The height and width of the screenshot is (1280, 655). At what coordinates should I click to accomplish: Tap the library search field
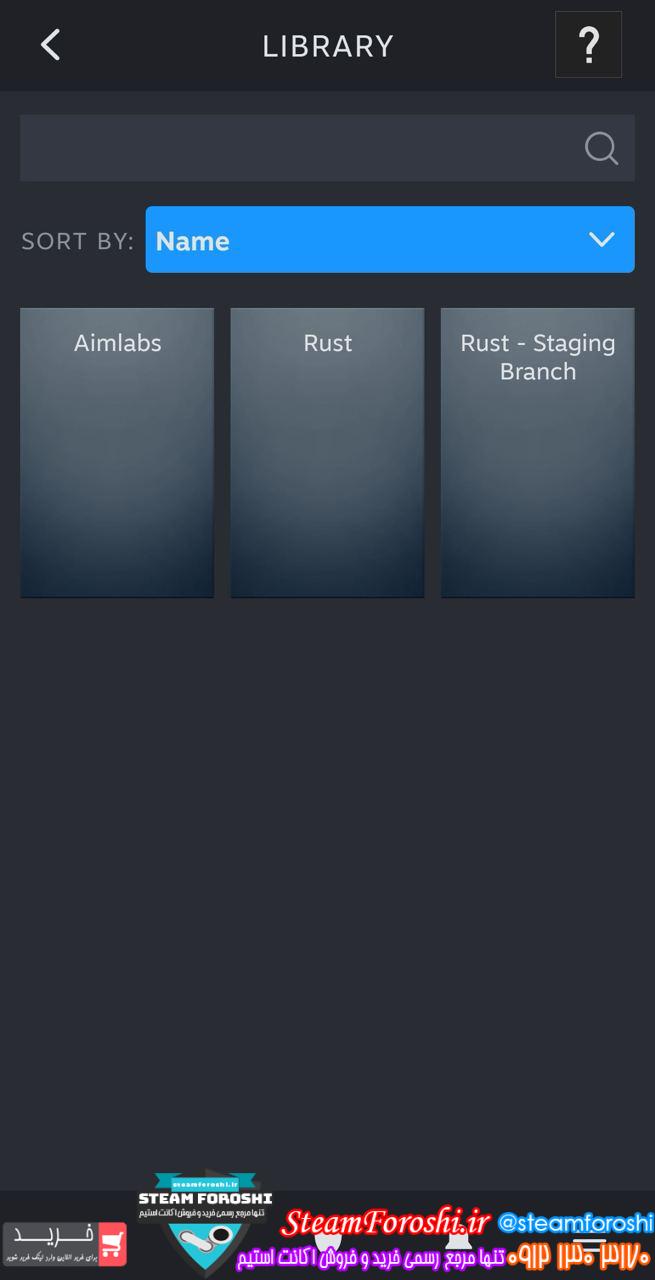pyautogui.click(x=300, y=148)
